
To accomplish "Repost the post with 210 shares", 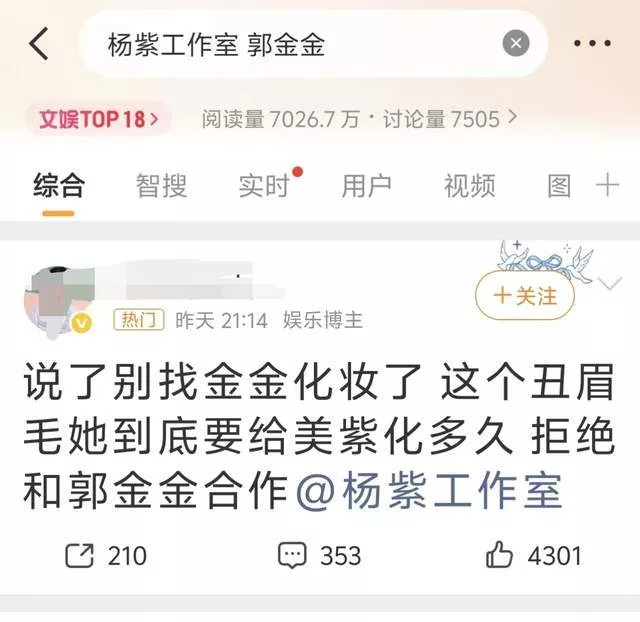I will click(x=106, y=556).
